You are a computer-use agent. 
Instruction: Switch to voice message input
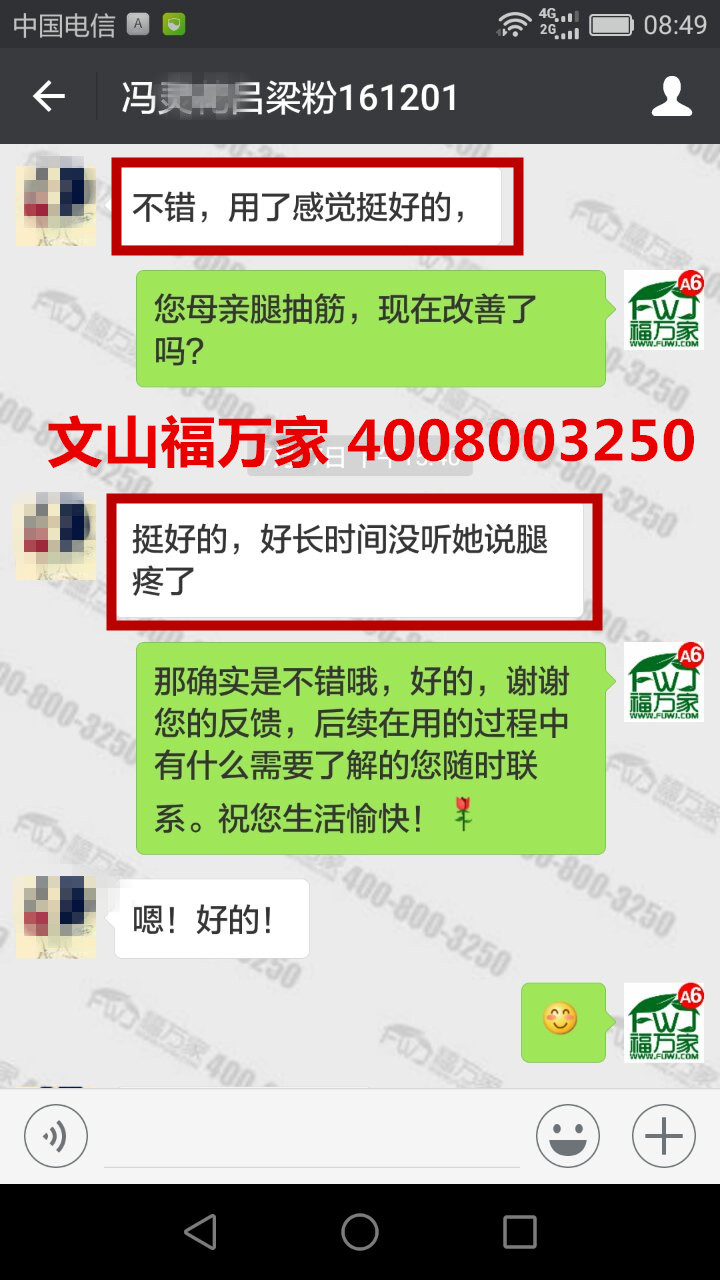[56, 1137]
